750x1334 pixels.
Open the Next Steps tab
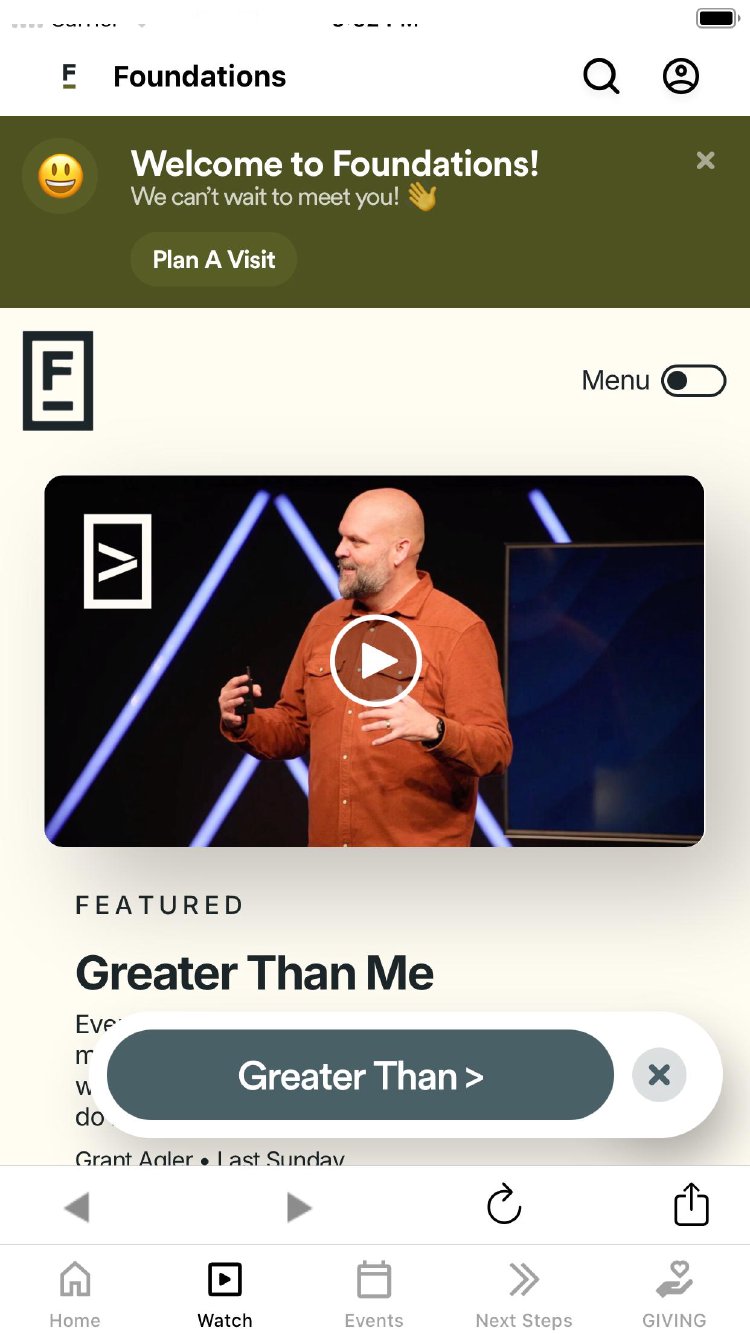(x=524, y=1295)
